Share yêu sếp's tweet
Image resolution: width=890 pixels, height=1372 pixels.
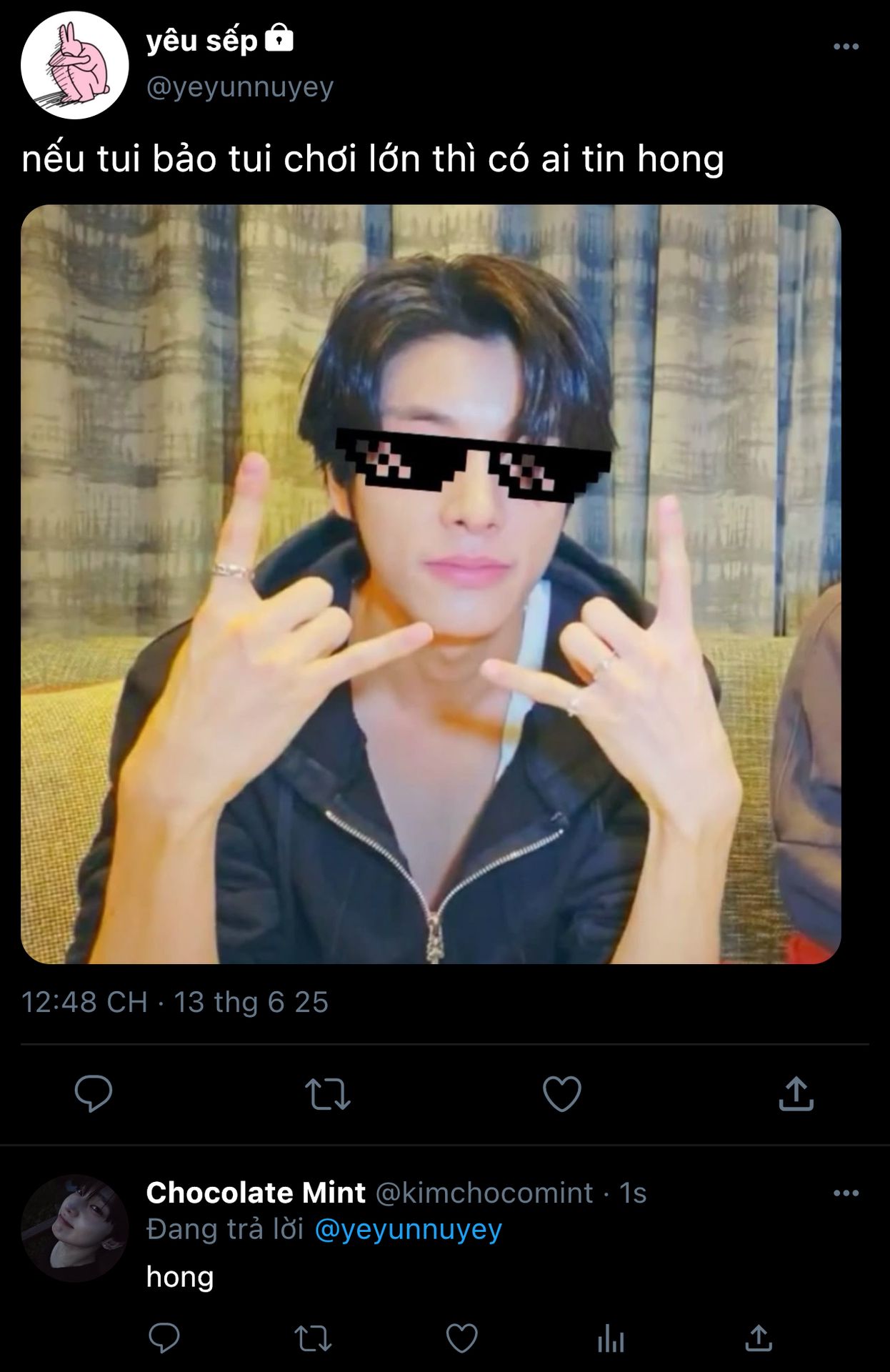coord(796,1093)
